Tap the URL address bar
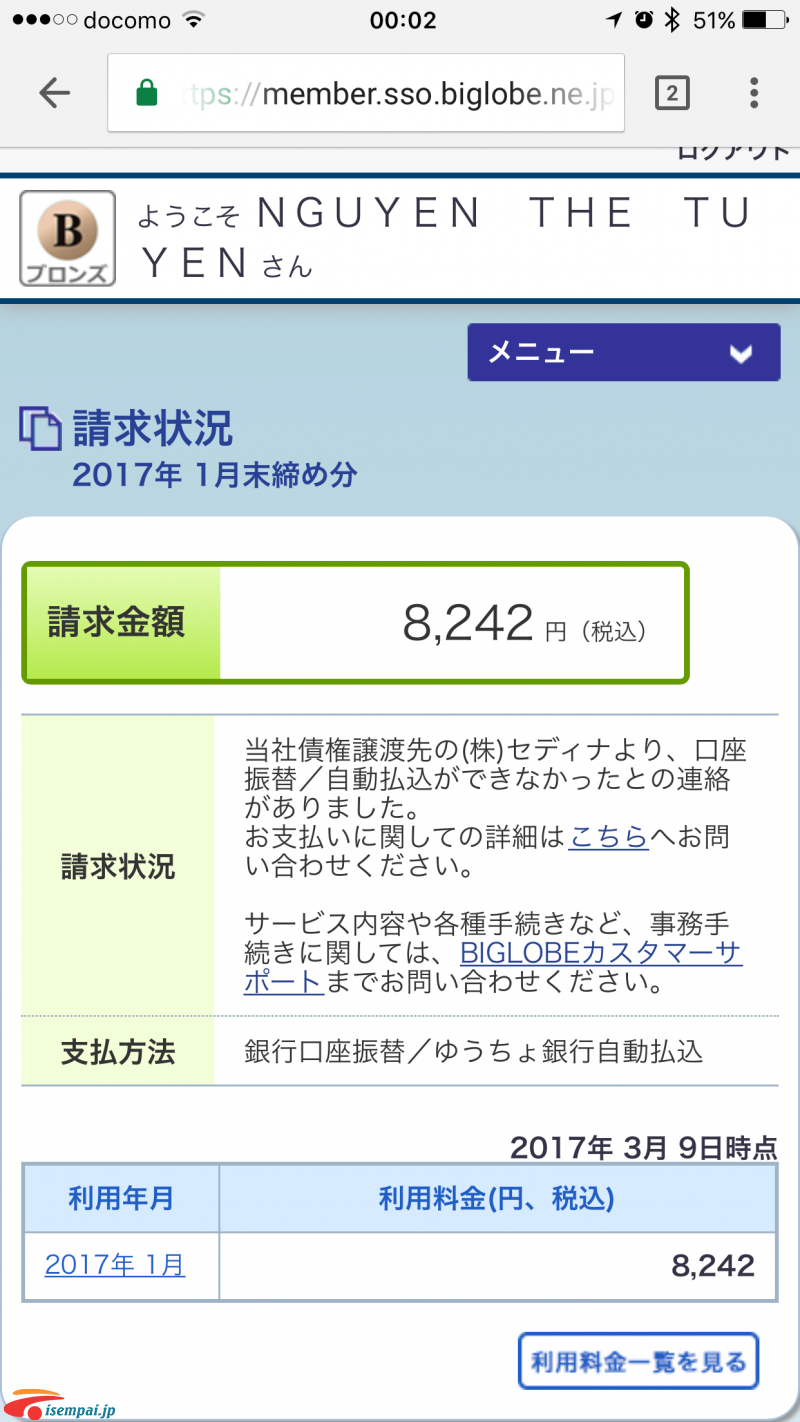The width and height of the screenshot is (800, 1422). (366, 94)
